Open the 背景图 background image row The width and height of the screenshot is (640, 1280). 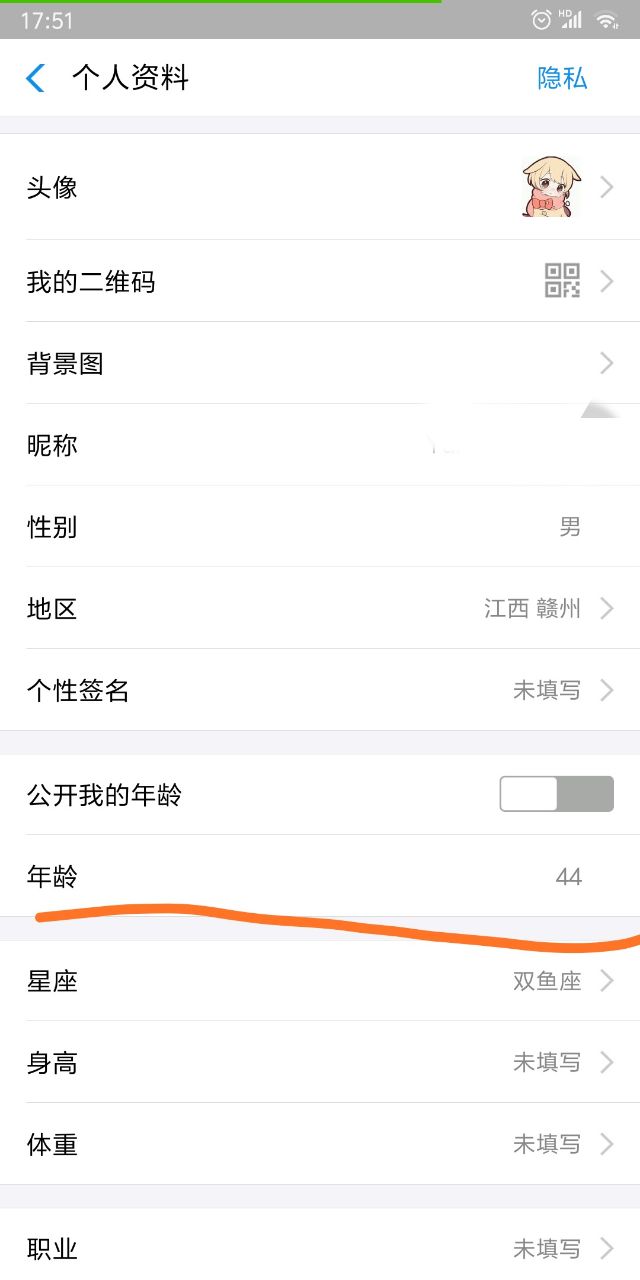tap(320, 363)
